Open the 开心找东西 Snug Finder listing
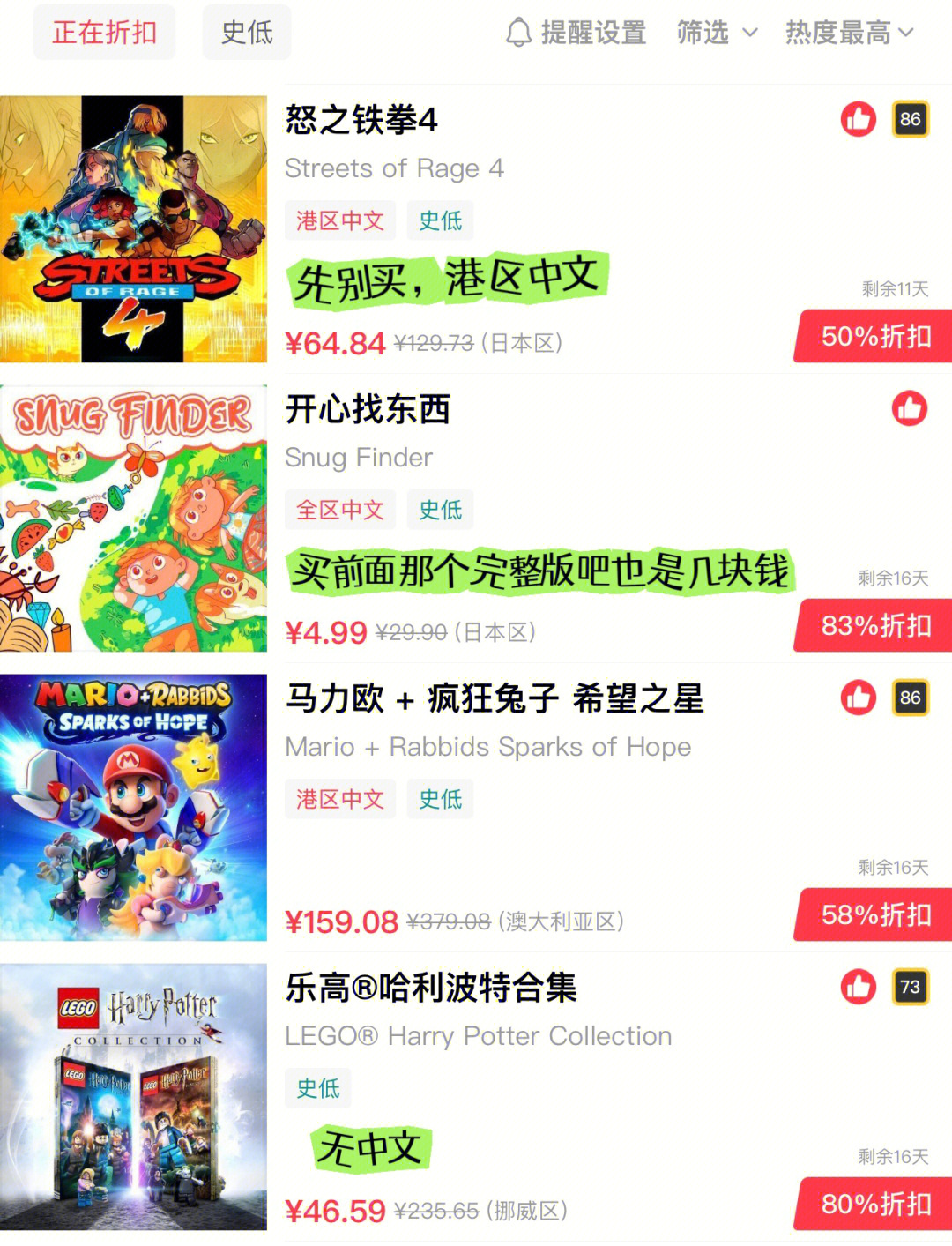 coord(368,409)
